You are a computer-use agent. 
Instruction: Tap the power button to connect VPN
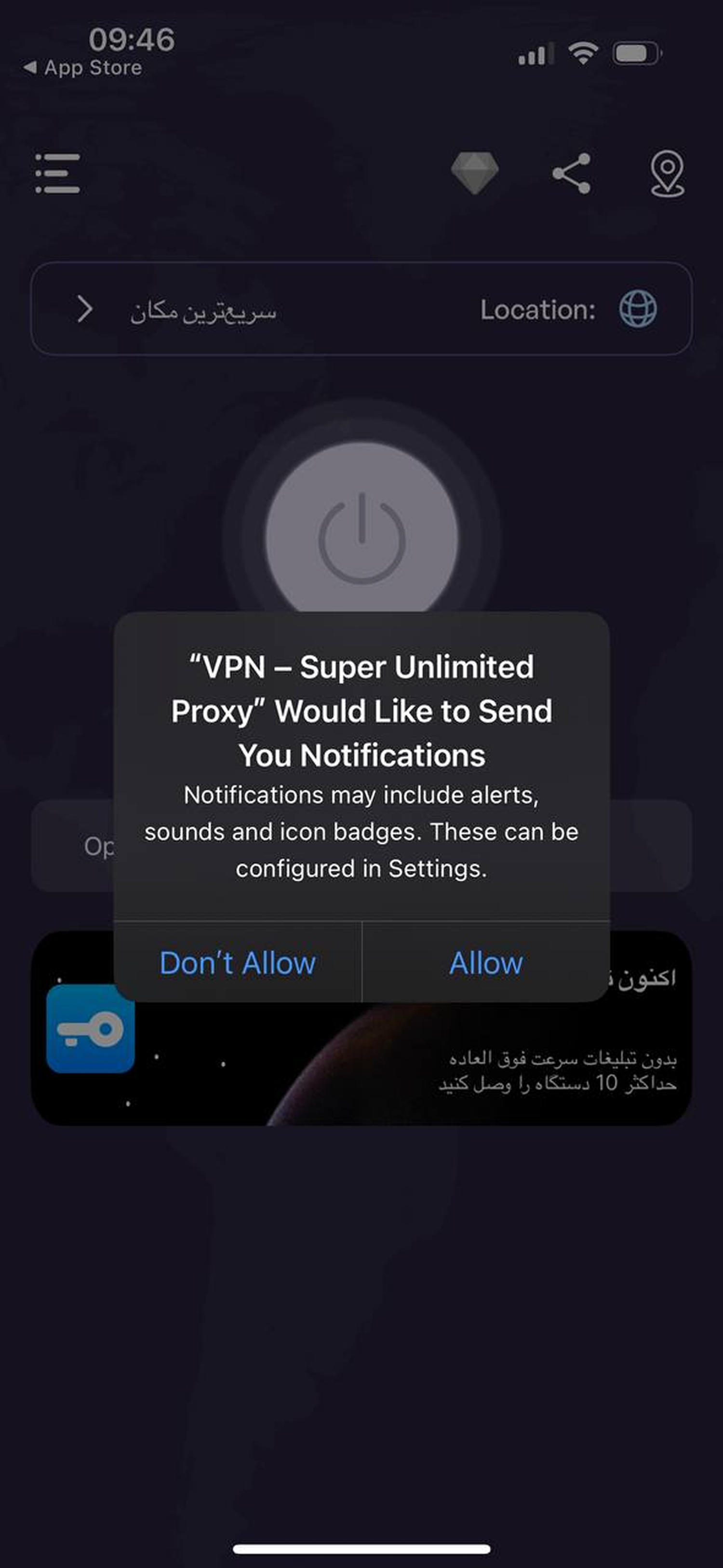361,536
